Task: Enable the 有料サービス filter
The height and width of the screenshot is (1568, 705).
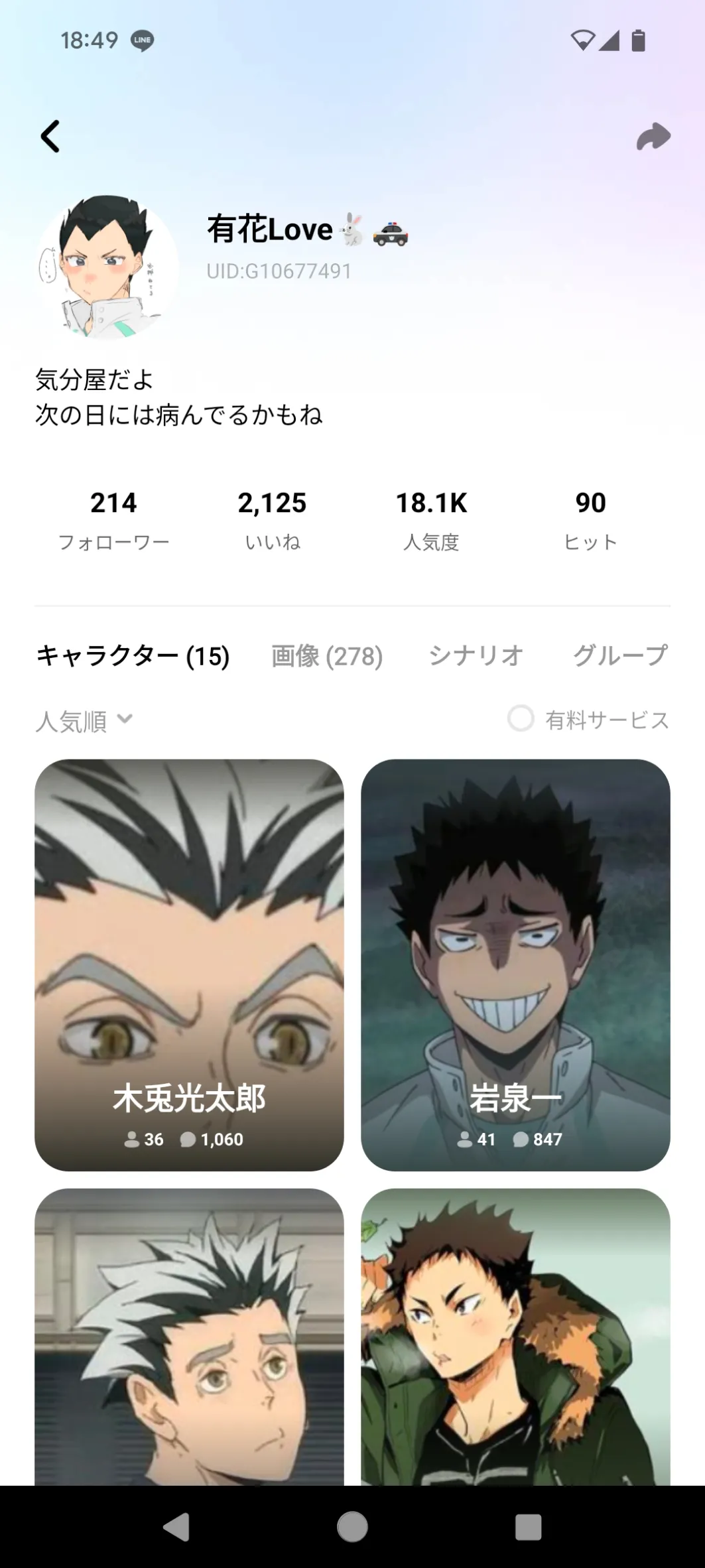Action: pyautogui.click(x=588, y=720)
